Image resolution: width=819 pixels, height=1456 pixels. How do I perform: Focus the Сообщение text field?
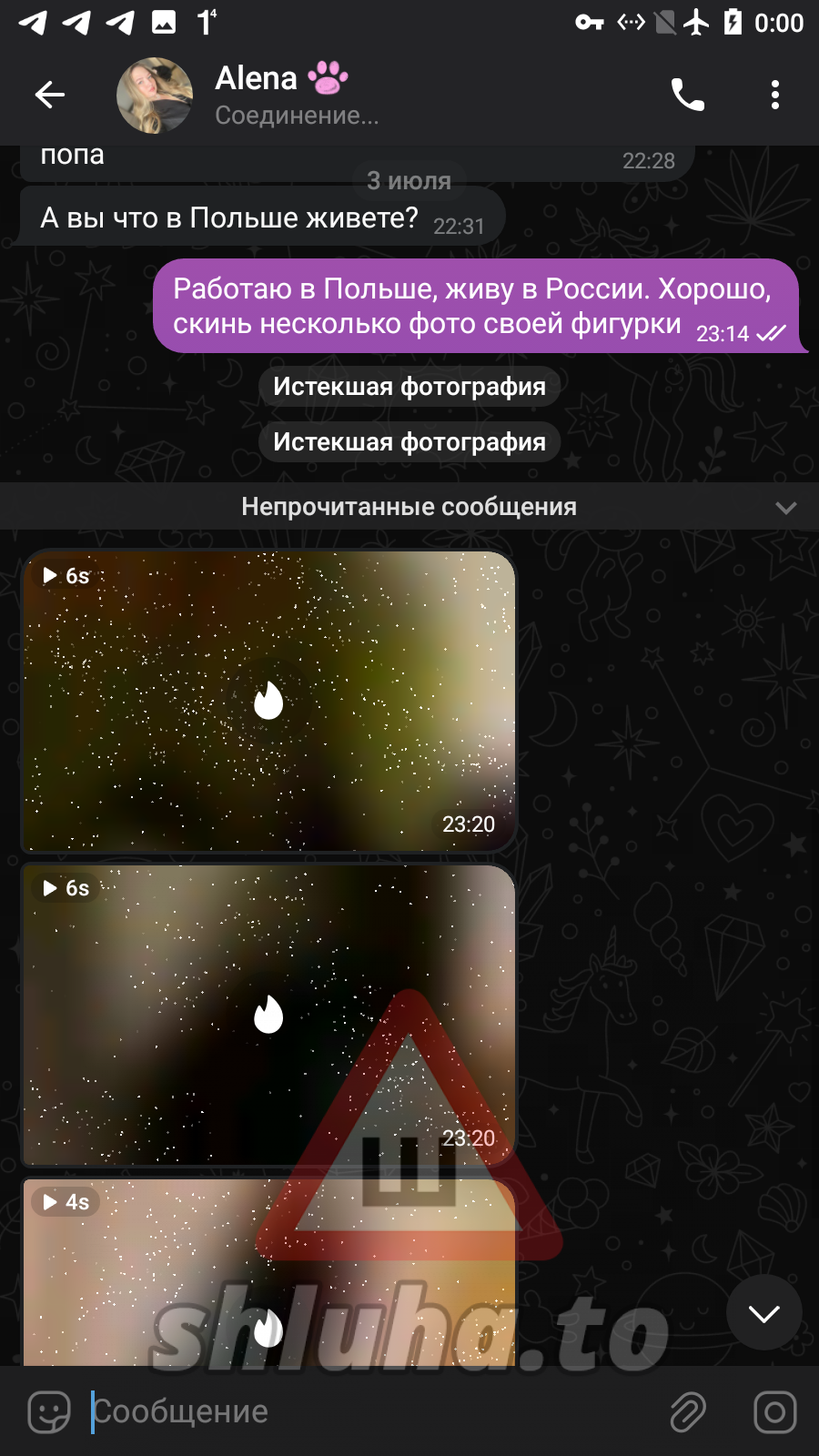364,1412
